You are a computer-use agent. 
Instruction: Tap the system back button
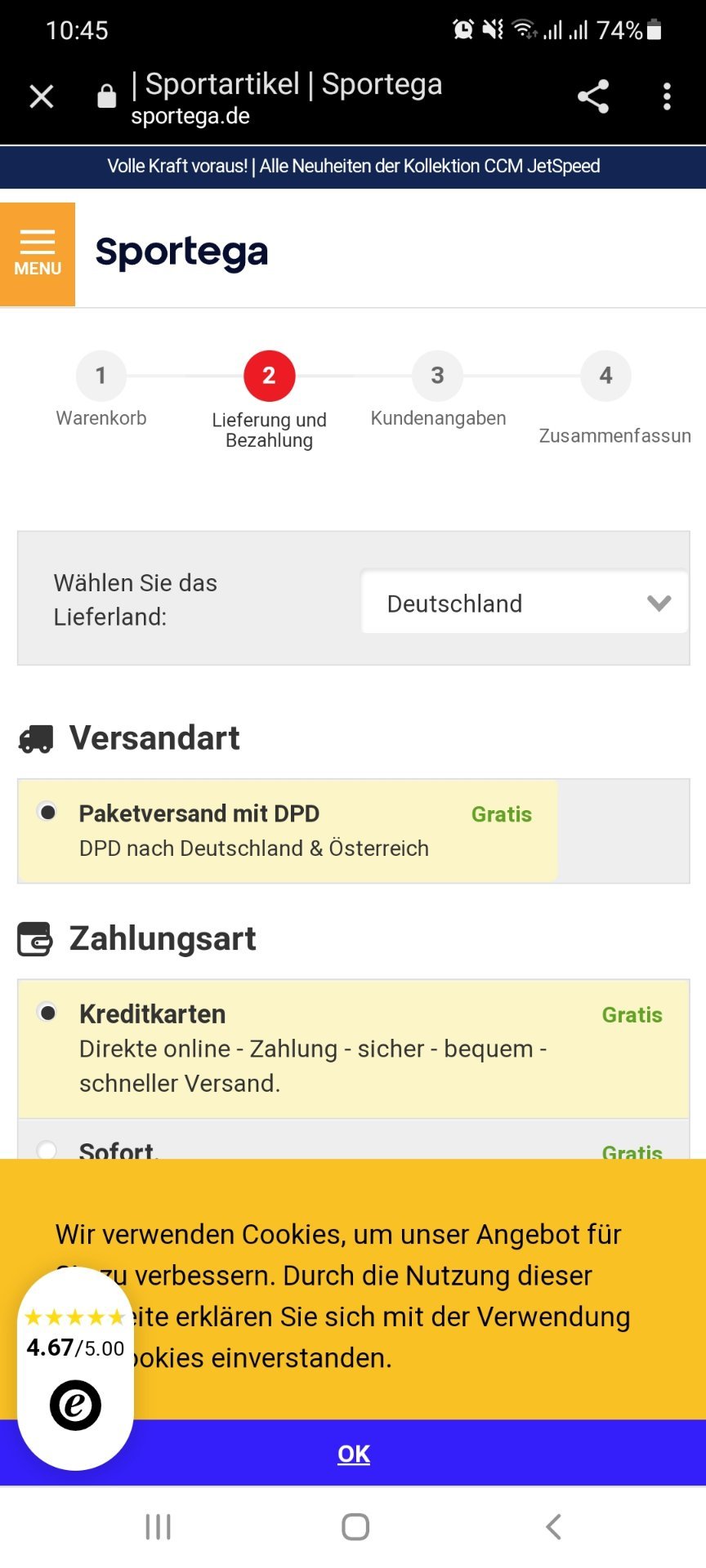[553, 1526]
